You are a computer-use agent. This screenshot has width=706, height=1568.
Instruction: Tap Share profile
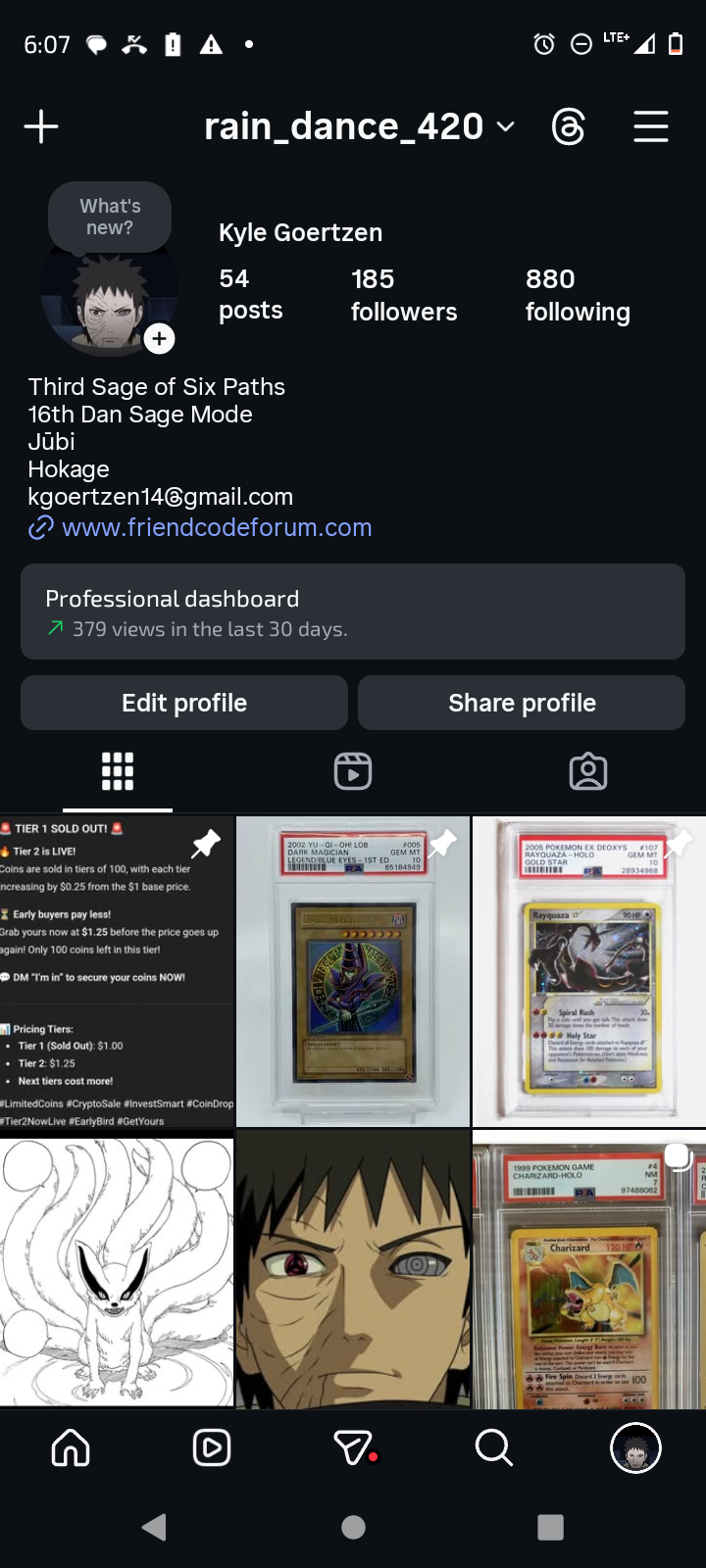522,703
